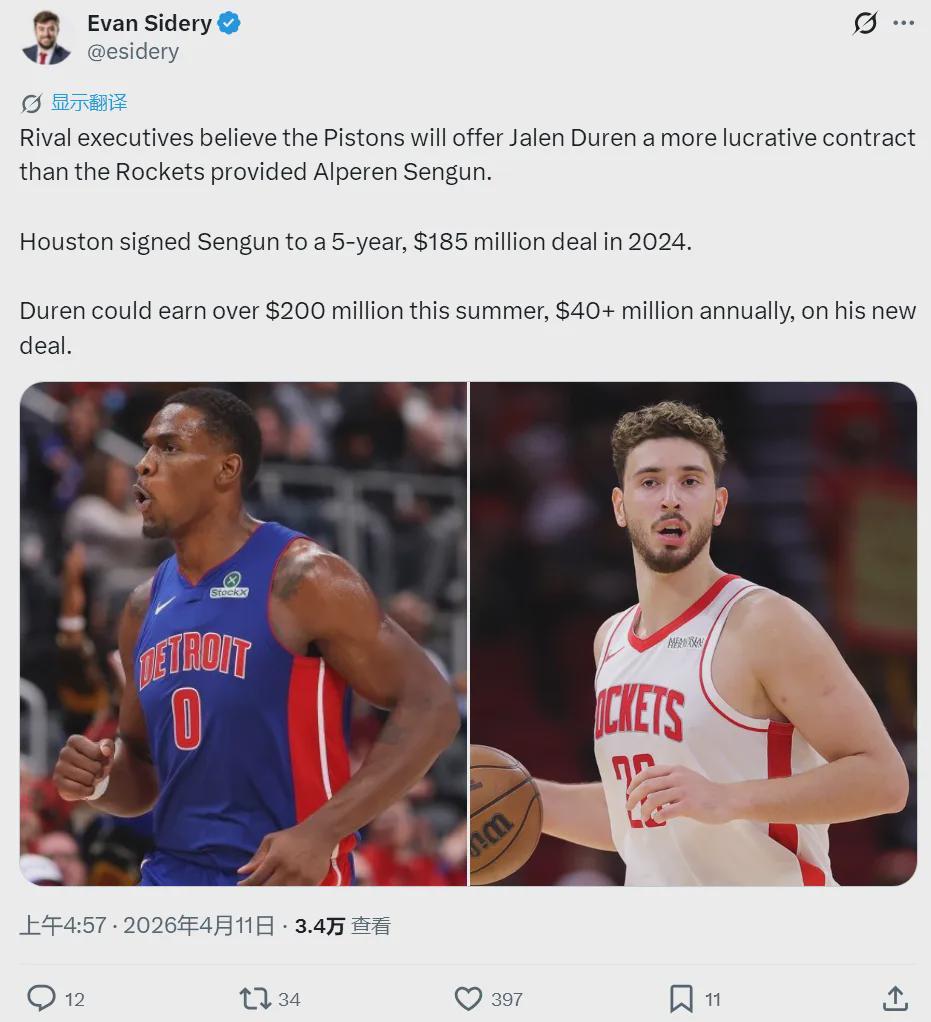The image size is (931, 1022).
Task: Open the Jalen Duren Detroit photo
Action: tap(243, 633)
